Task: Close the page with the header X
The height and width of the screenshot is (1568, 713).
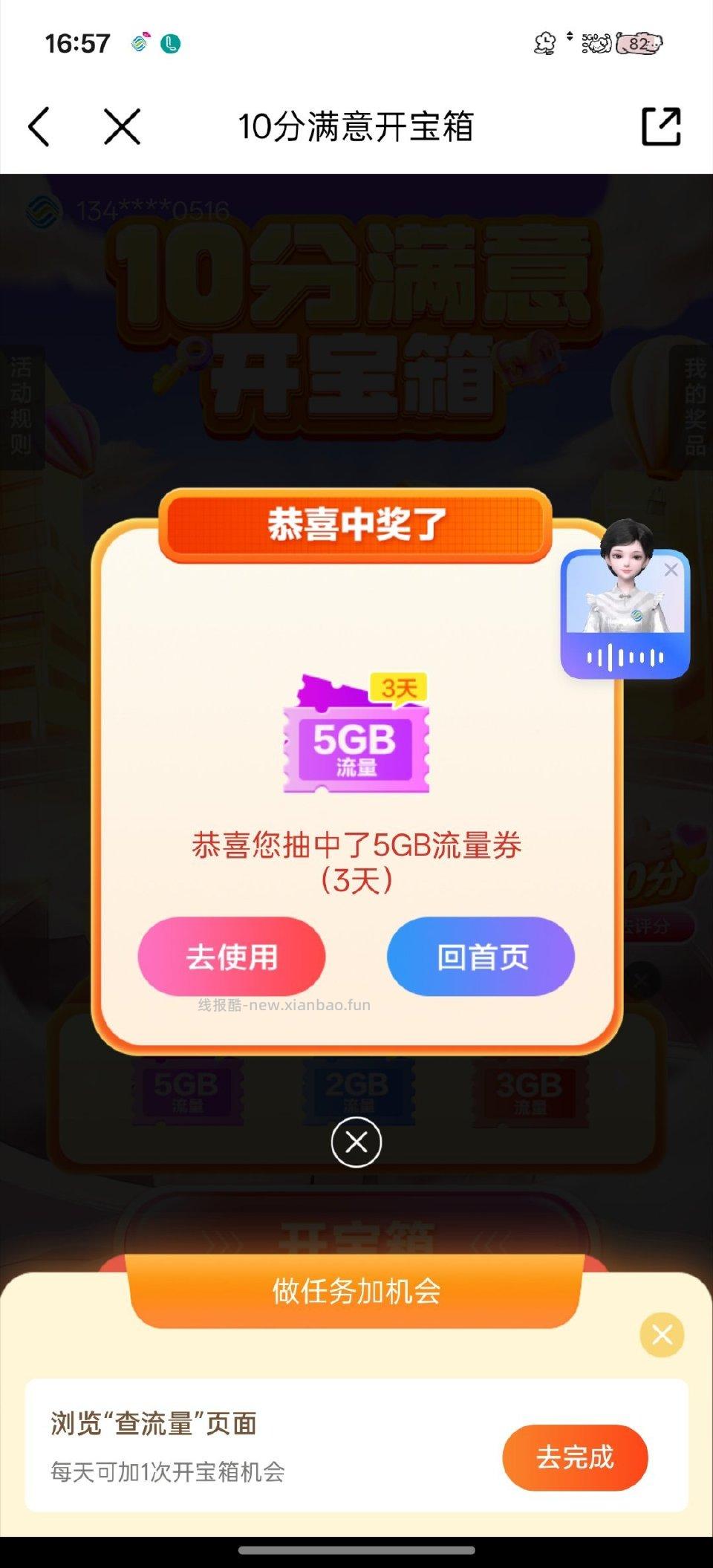Action: [123, 126]
